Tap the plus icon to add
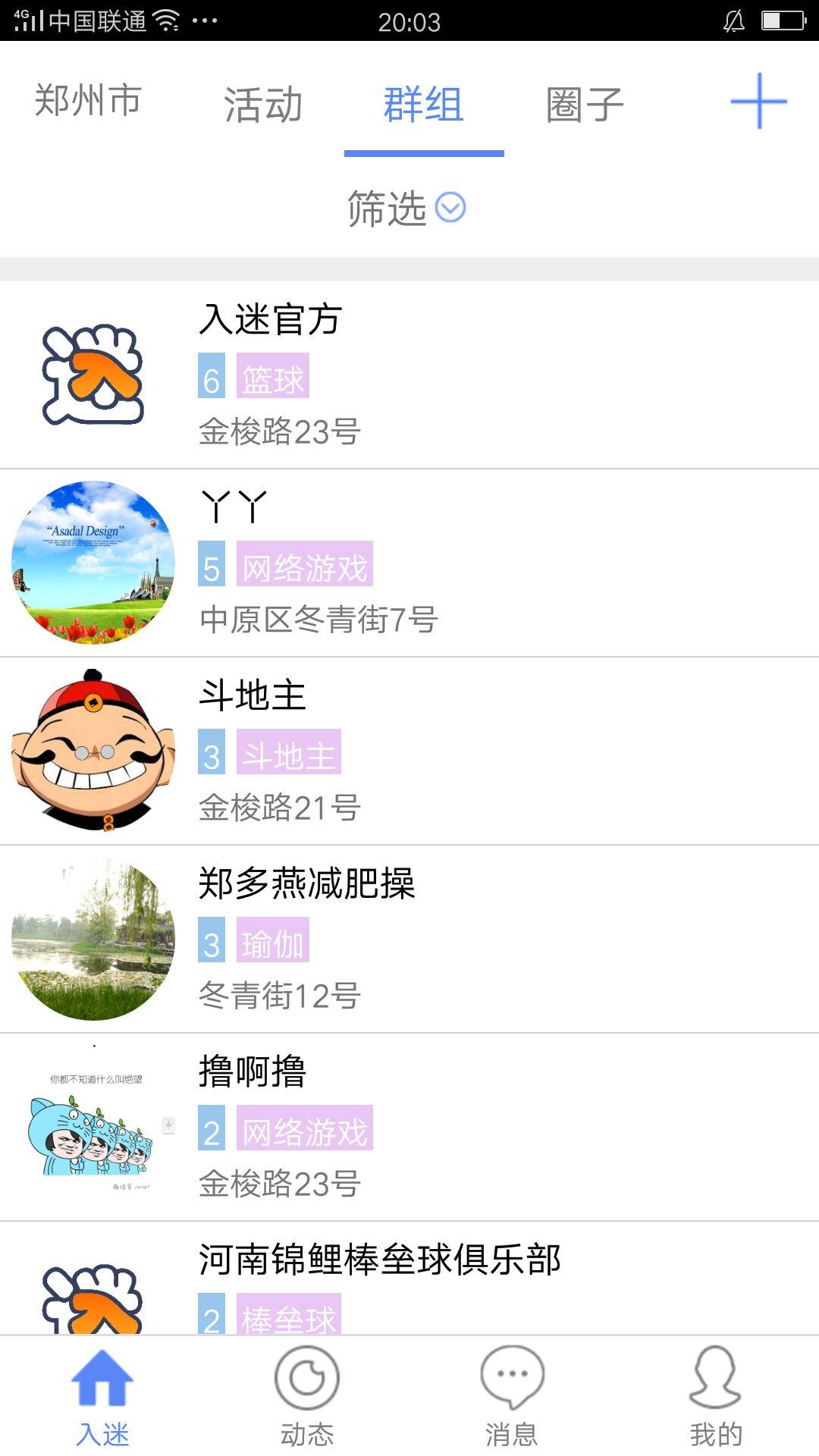Screen dimensions: 819x1456 (x=758, y=102)
